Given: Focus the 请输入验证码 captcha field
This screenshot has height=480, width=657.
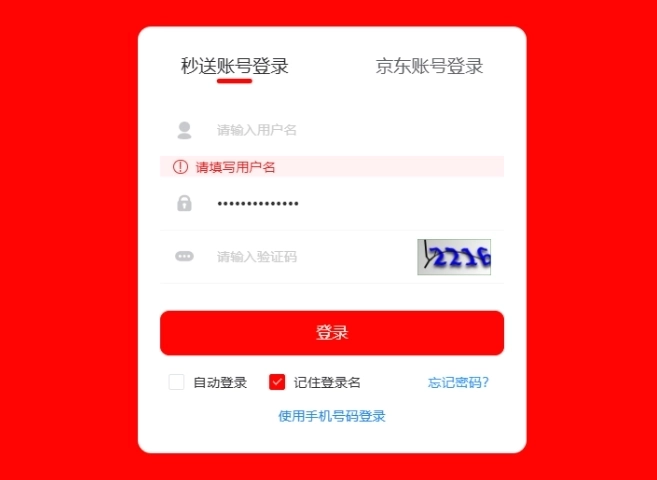Looking at the screenshot, I should tap(310, 257).
